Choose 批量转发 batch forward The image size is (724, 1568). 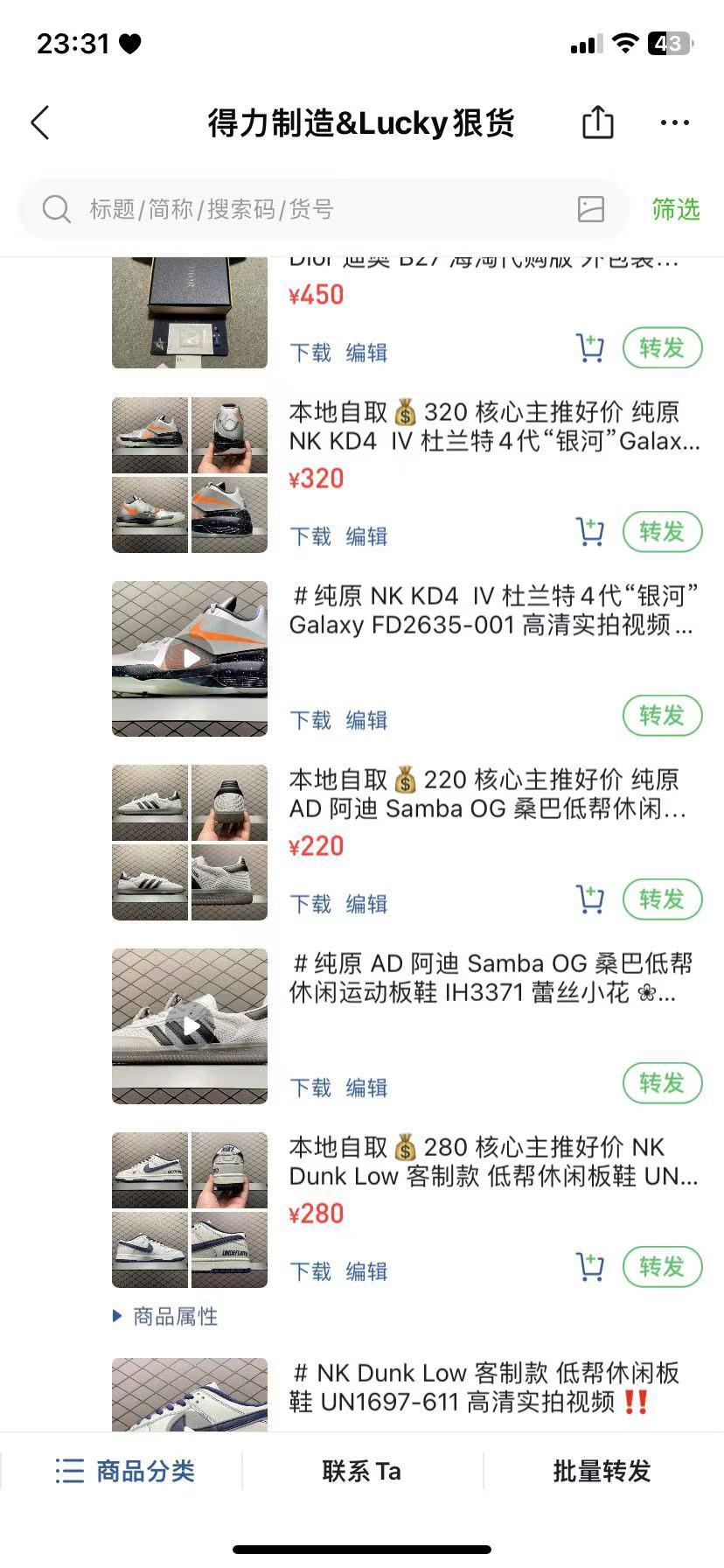(602, 1471)
